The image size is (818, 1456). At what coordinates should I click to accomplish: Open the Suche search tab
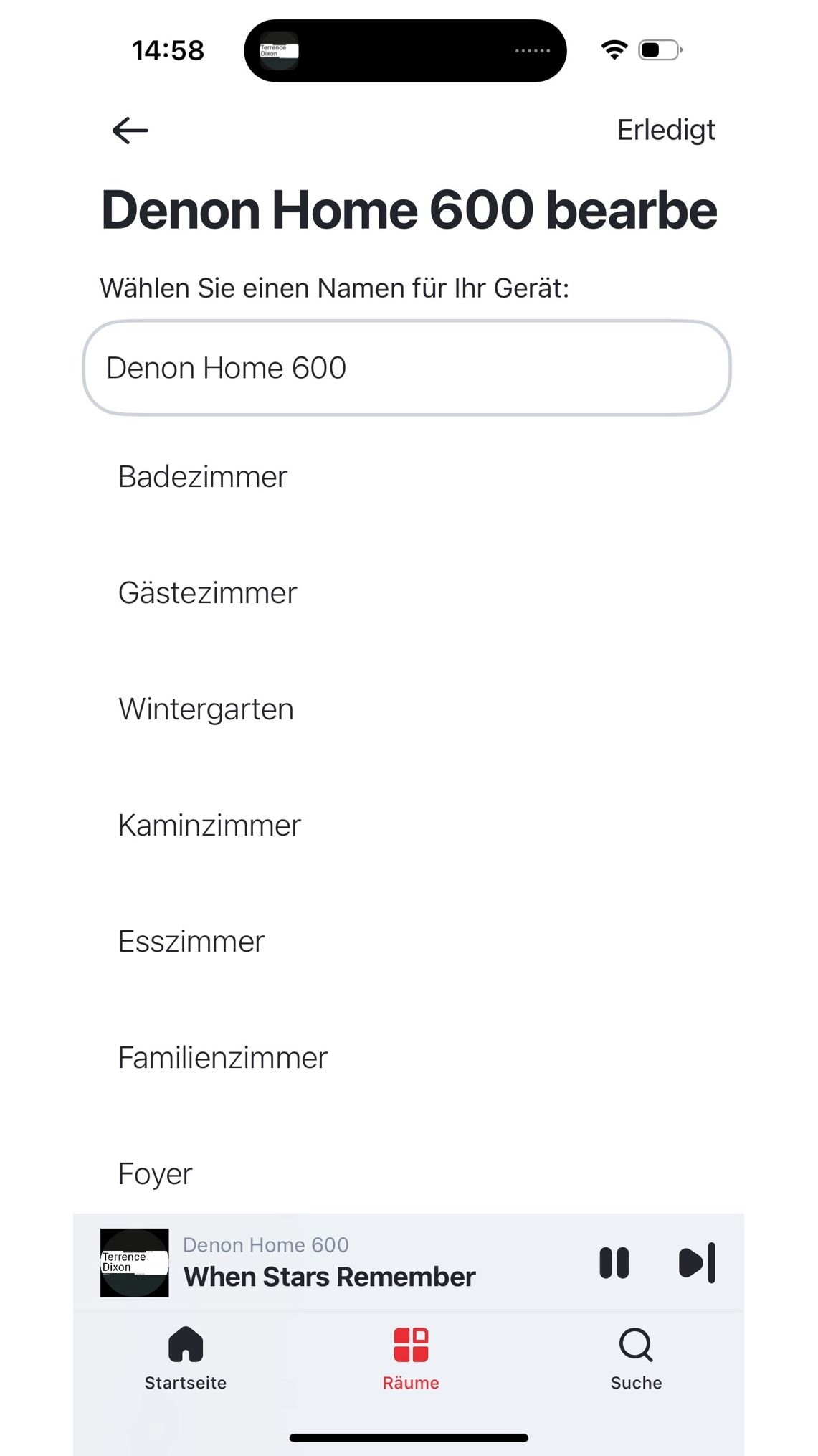coord(635,1356)
